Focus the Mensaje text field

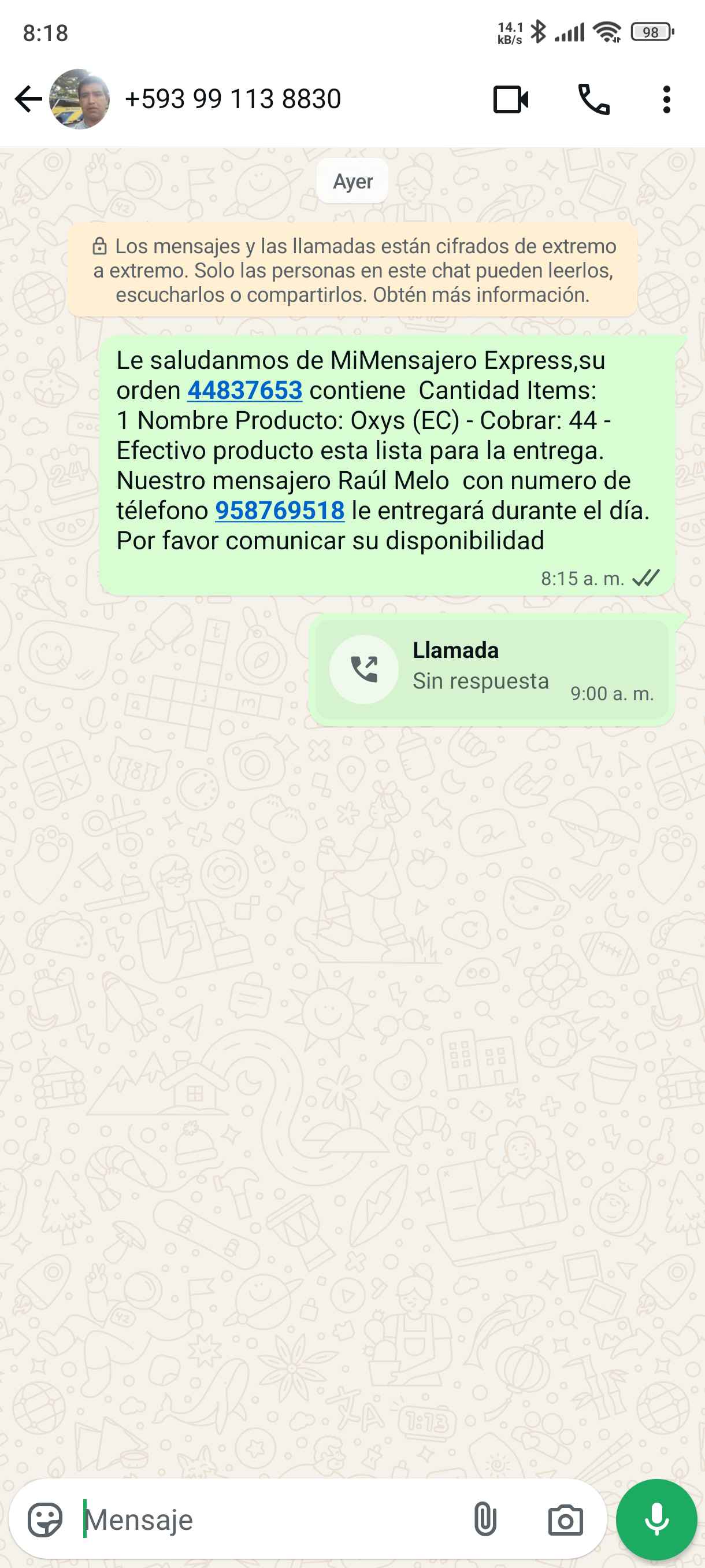[x=268, y=1520]
